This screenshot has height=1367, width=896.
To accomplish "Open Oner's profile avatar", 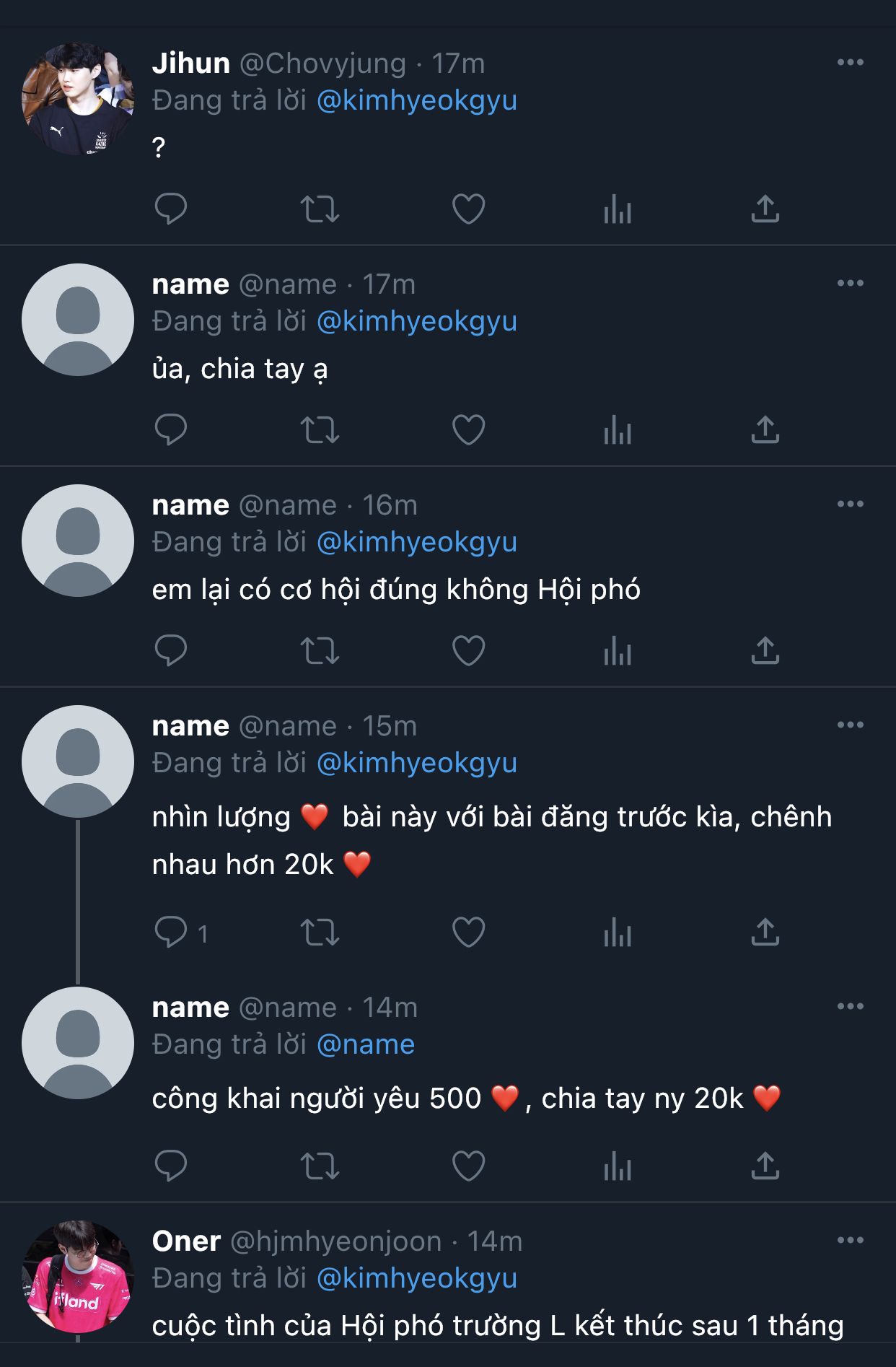I will [x=78, y=1277].
